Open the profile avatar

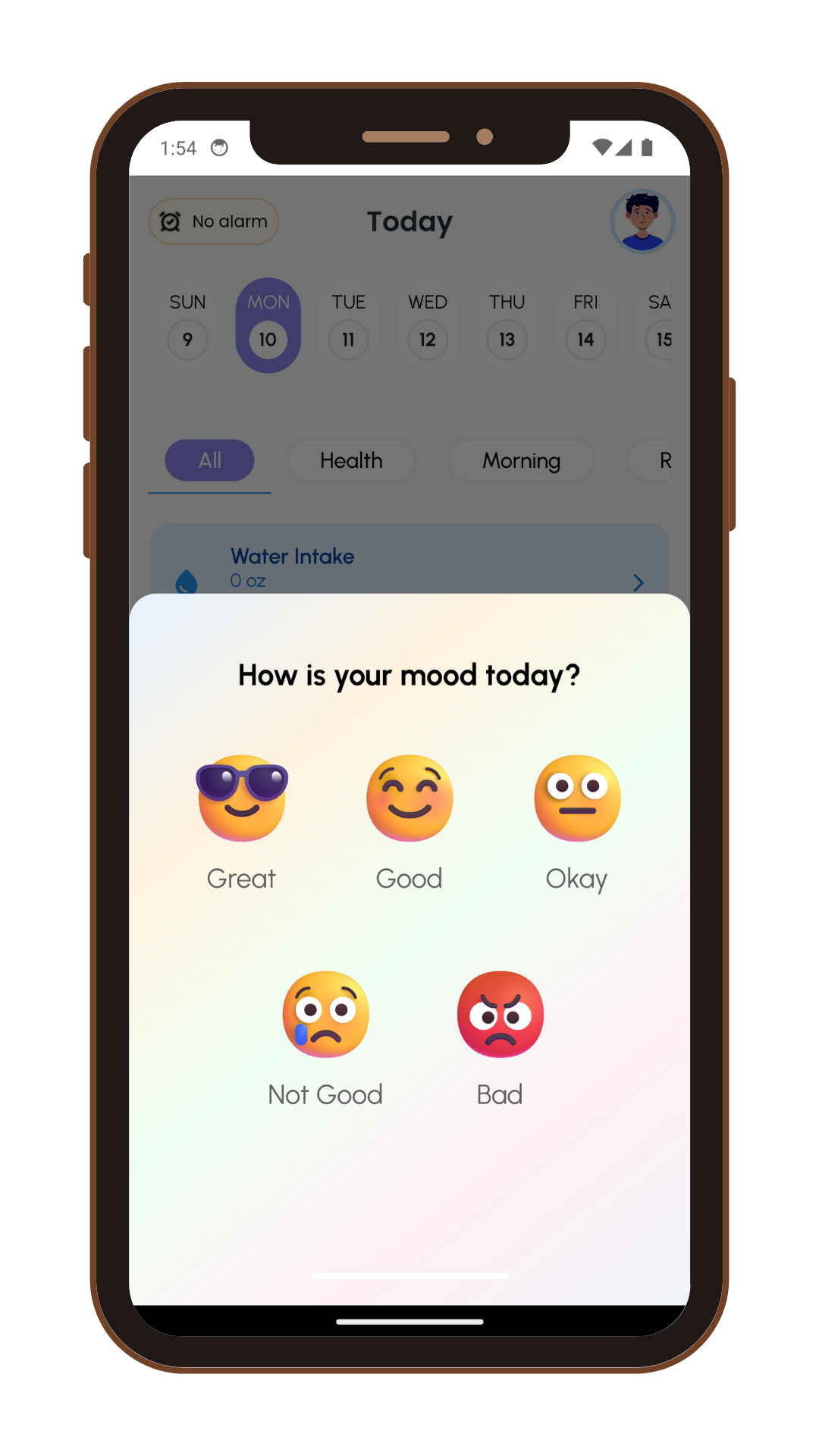[642, 221]
